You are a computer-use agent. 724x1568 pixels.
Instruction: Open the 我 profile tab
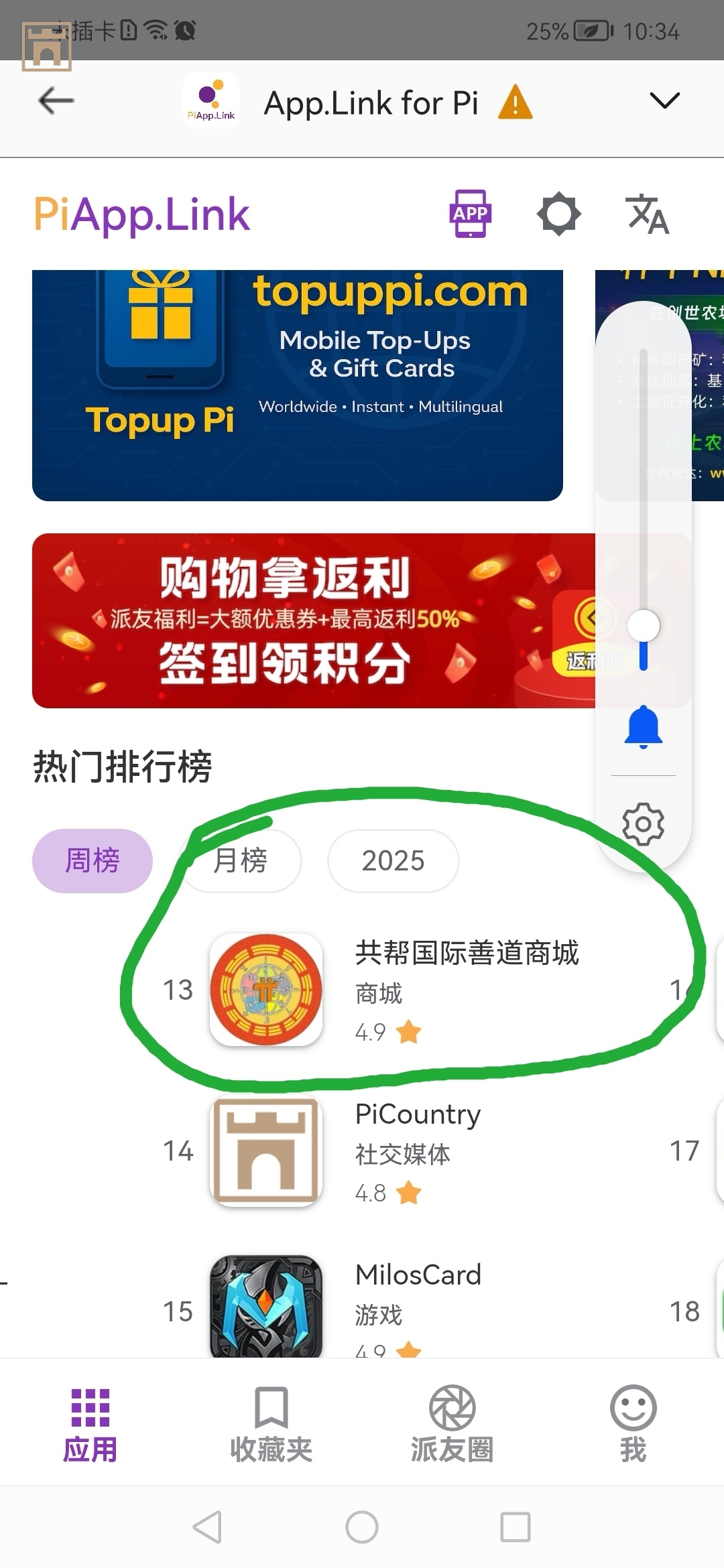click(x=633, y=1424)
